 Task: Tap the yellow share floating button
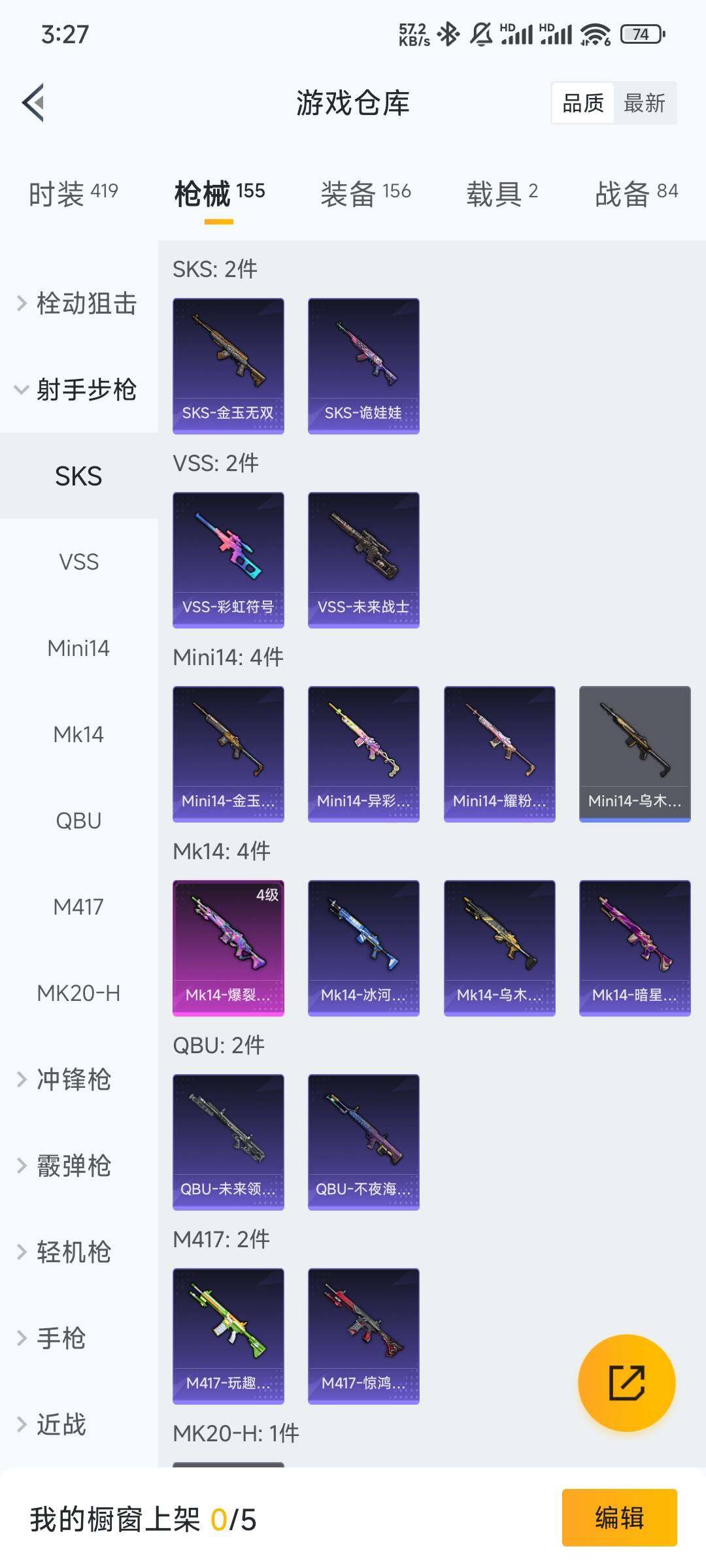(x=626, y=1383)
